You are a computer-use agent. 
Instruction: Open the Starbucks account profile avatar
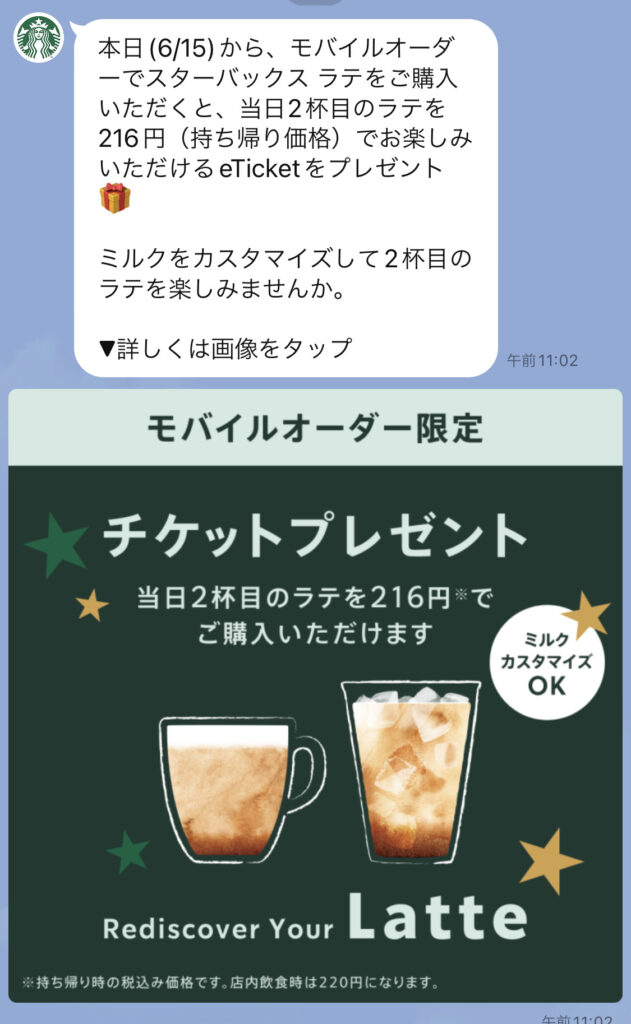click(x=38, y=38)
